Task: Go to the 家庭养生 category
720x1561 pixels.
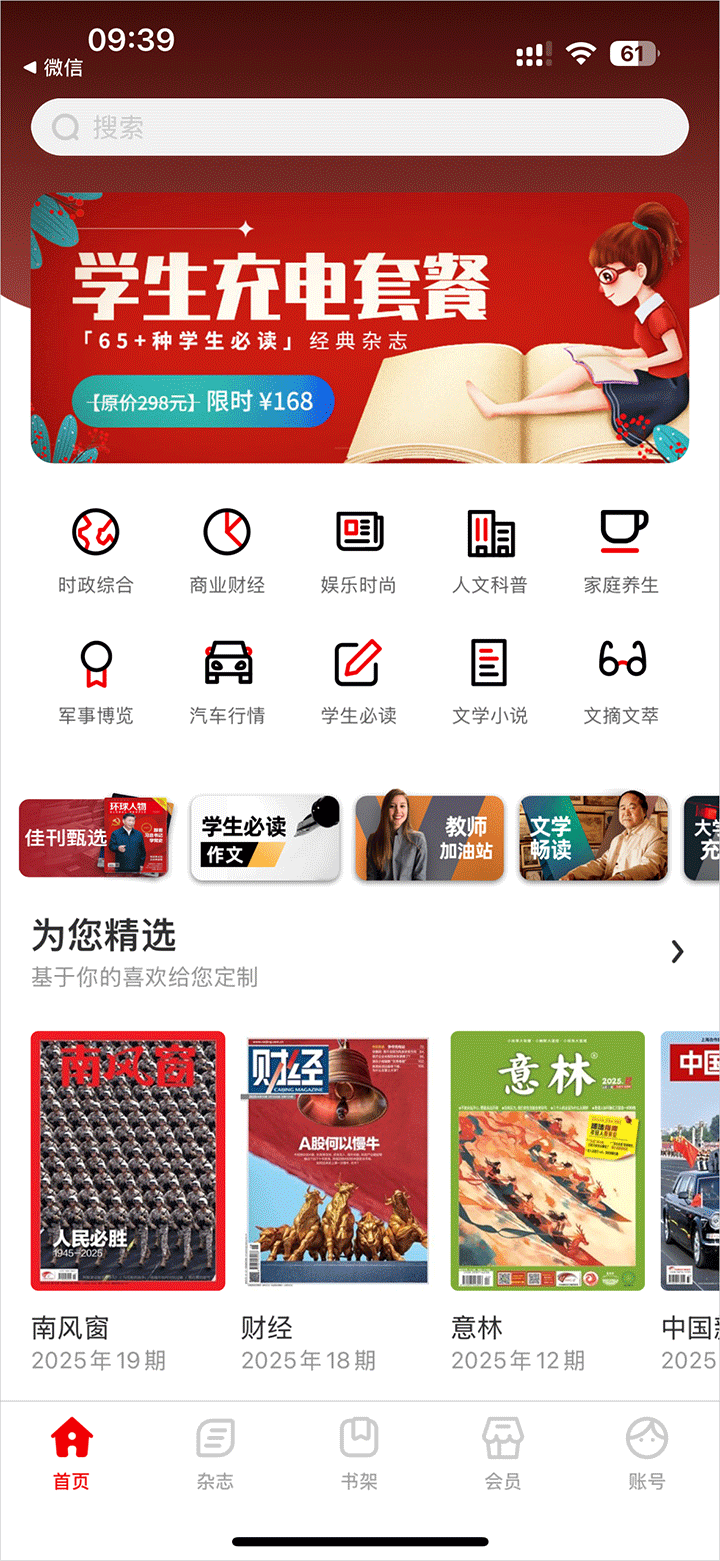Action: coord(622,551)
